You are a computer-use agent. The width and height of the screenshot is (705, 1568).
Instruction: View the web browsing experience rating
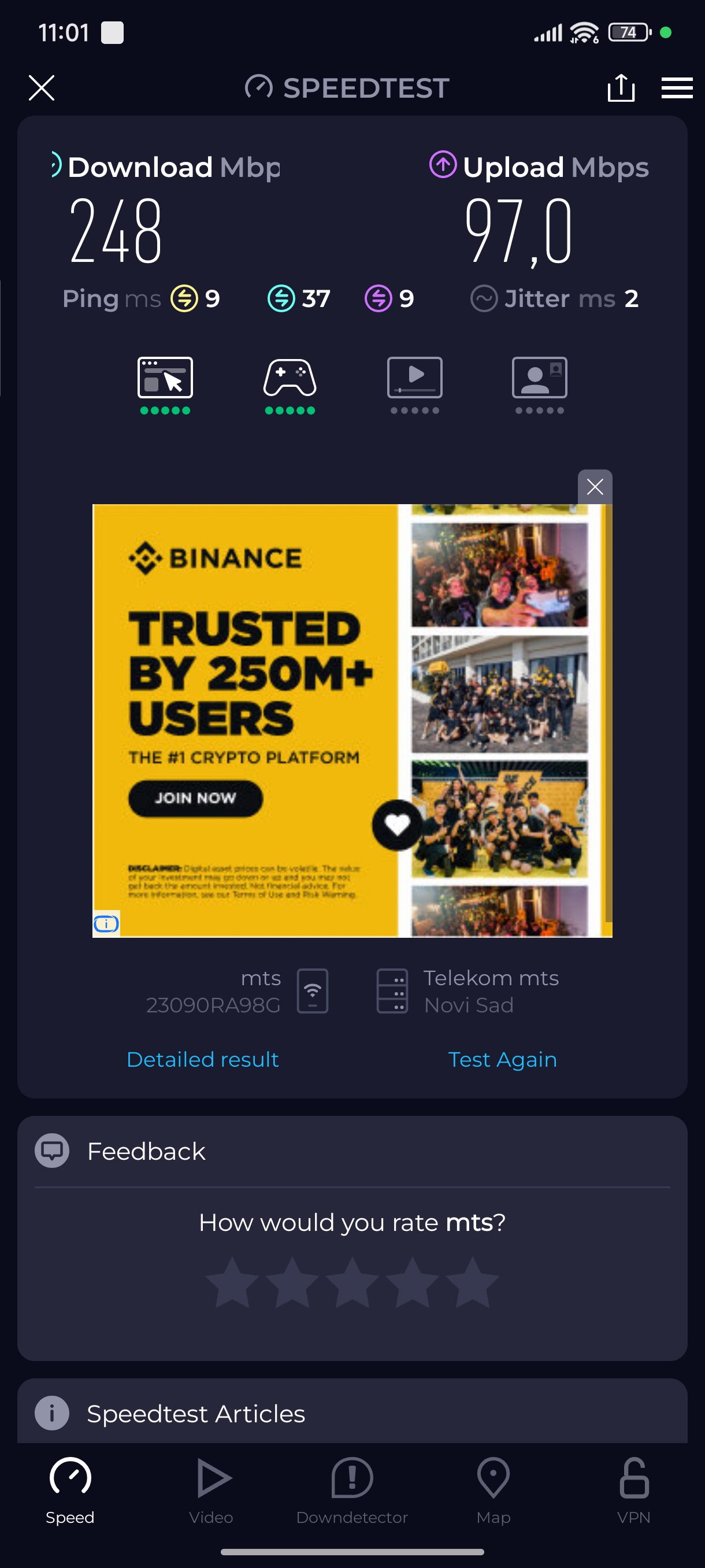[165, 383]
